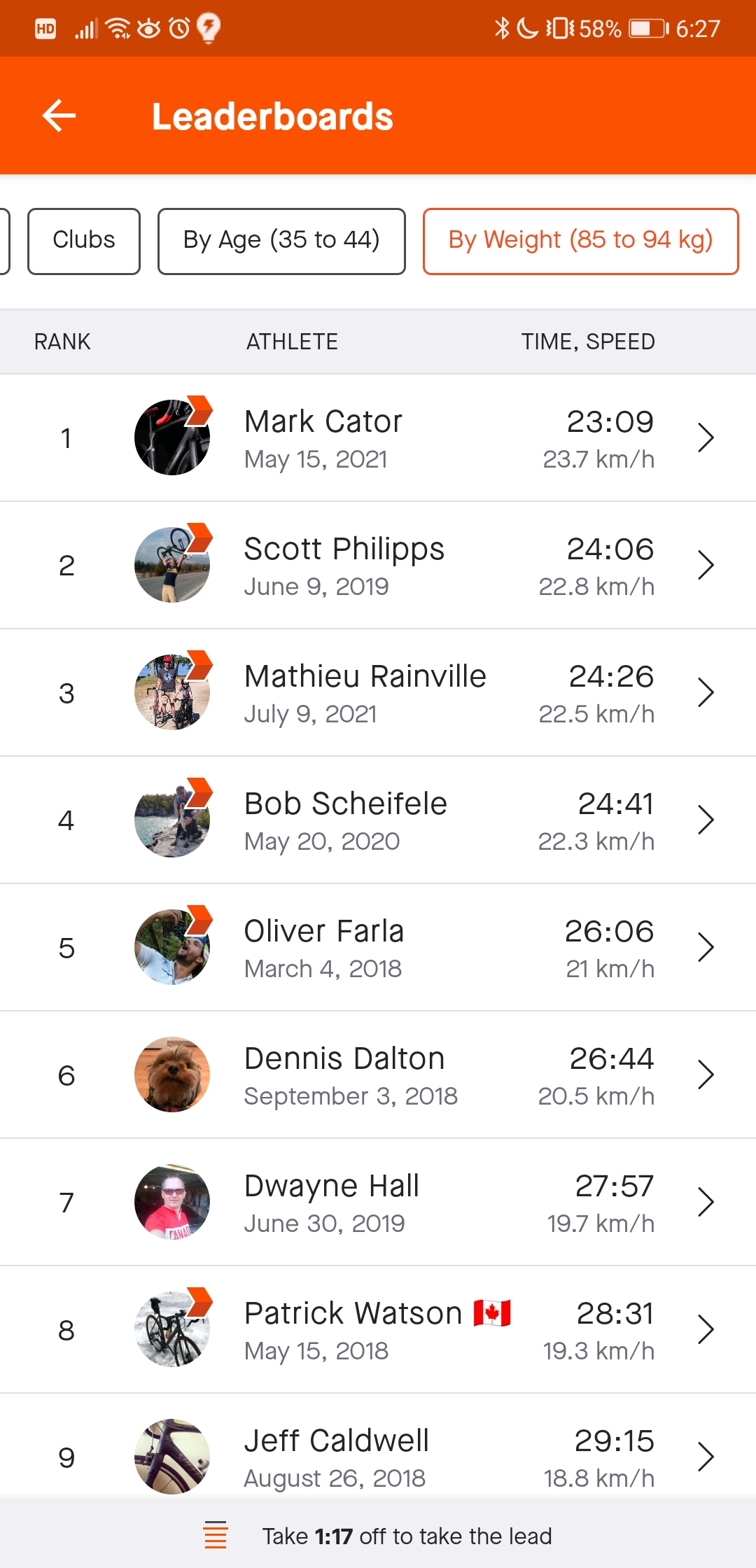756x1568 pixels.
Task: View Scott Philipps' effort
Action: (378, 566)
